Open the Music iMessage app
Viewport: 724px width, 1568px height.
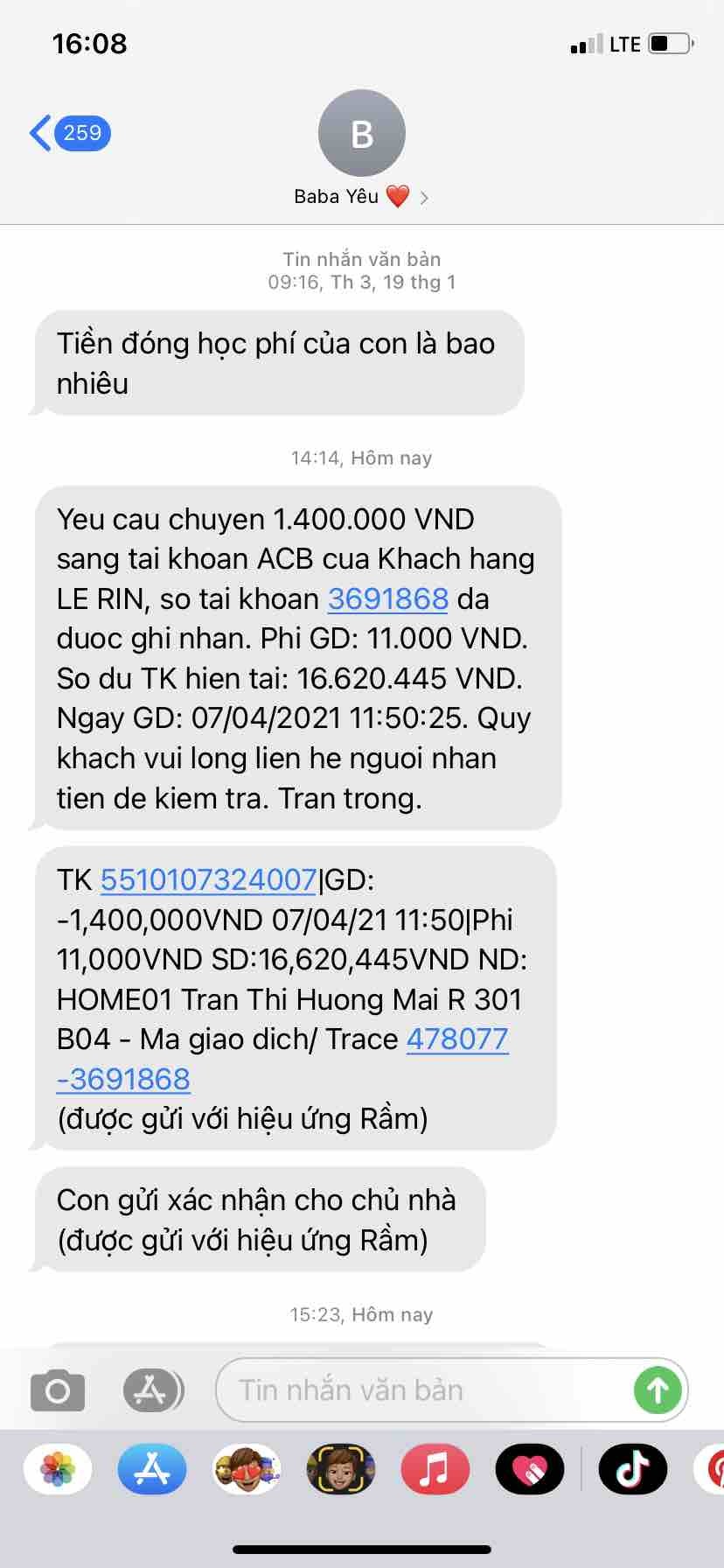click(435, 1469)
